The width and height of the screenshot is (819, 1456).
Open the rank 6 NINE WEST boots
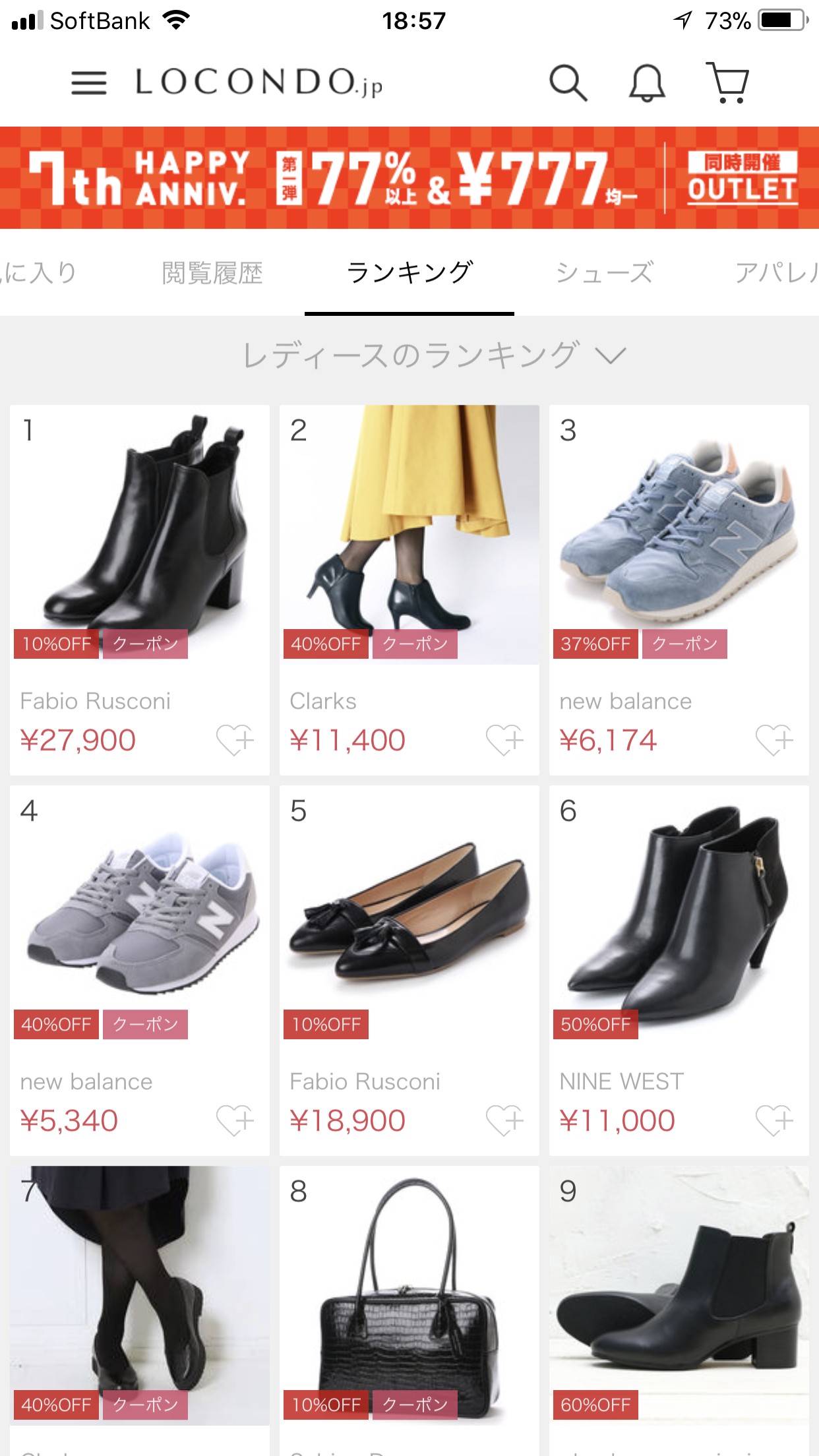coord(679,971)
